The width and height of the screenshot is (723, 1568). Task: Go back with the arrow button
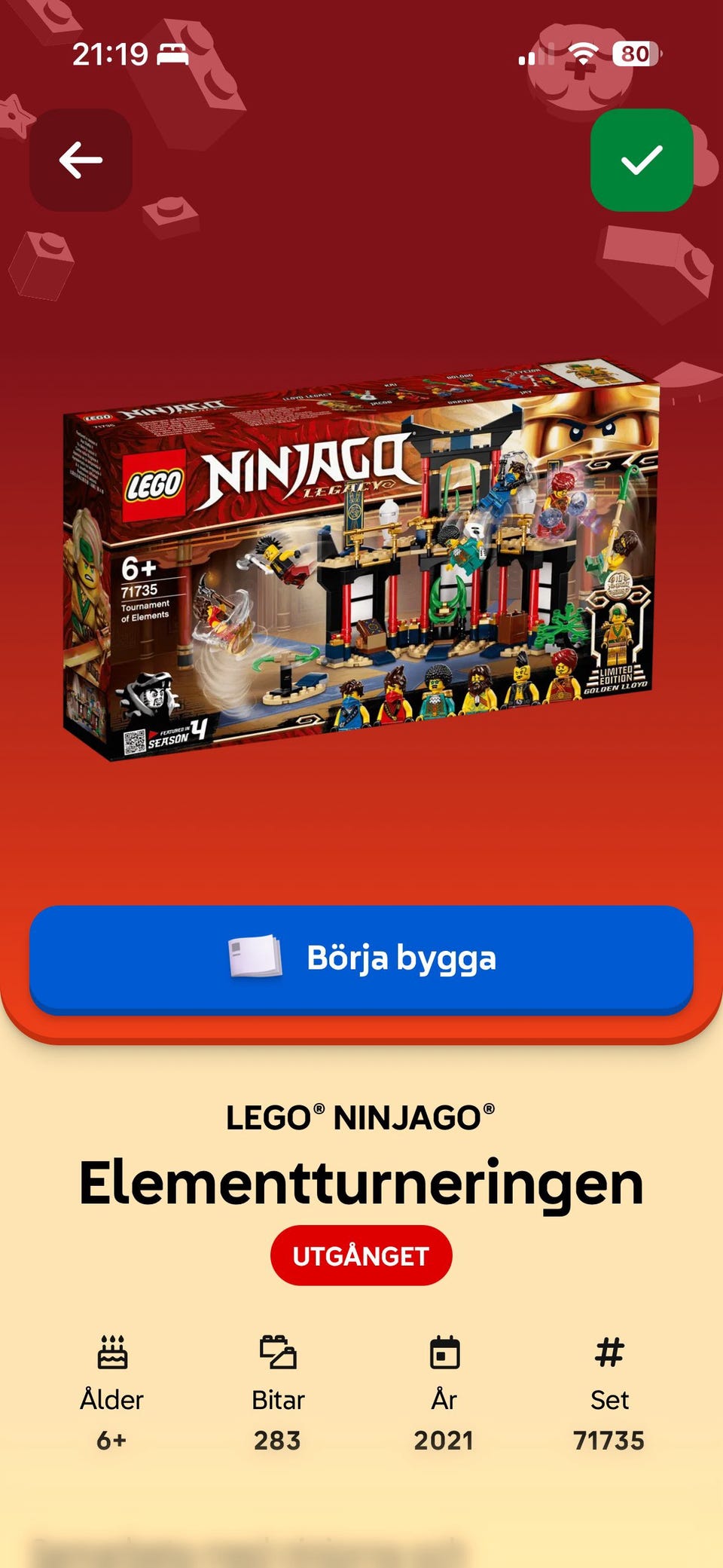click(81, 160)
